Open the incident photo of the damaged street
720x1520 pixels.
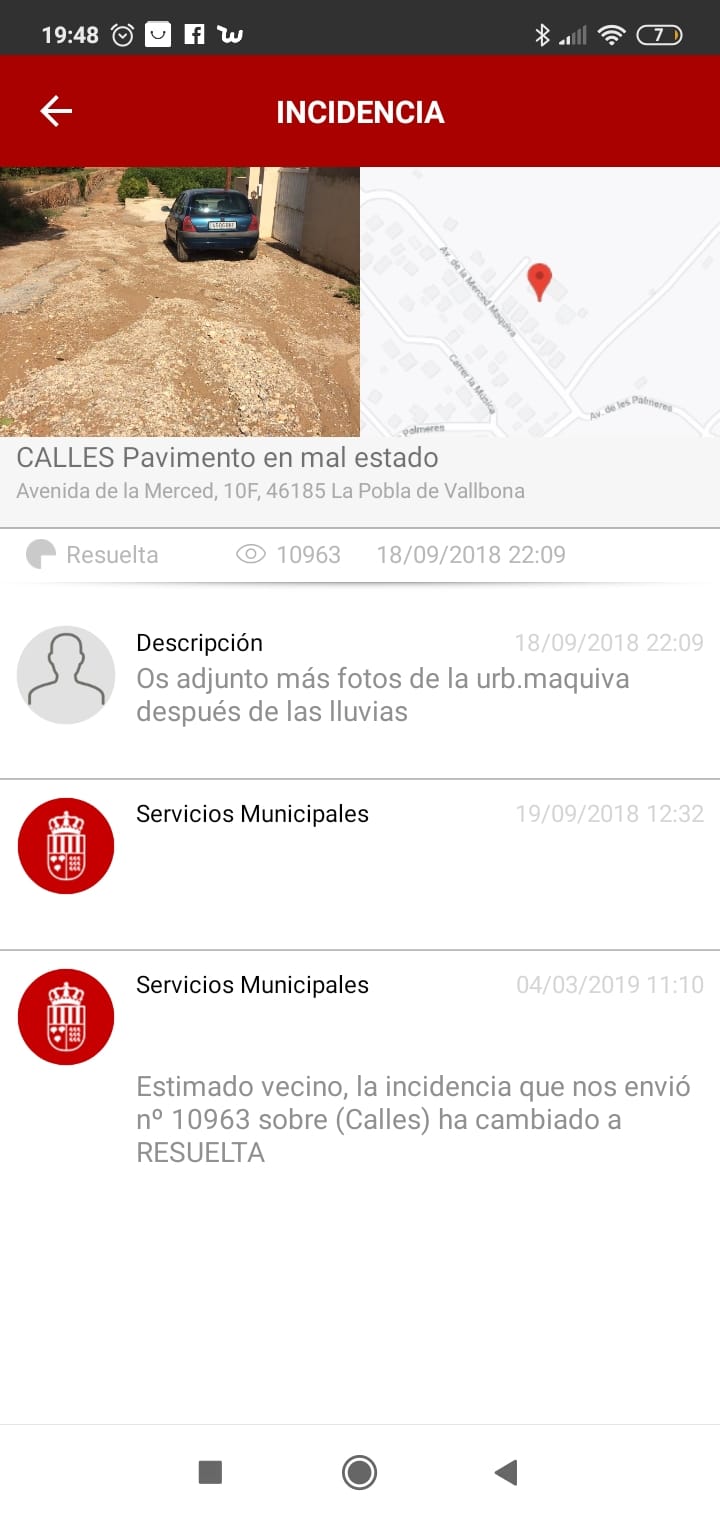point(180,301)
